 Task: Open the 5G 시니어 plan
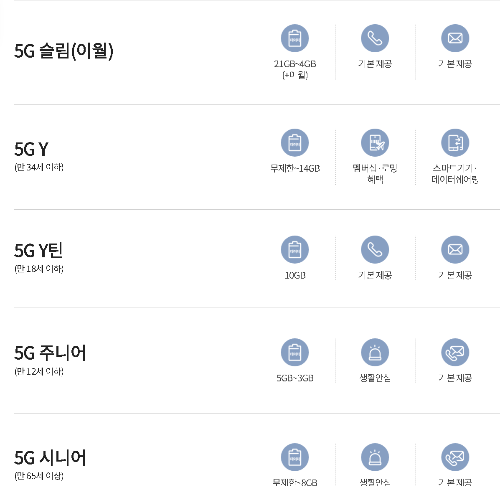(x=50, y=457)
